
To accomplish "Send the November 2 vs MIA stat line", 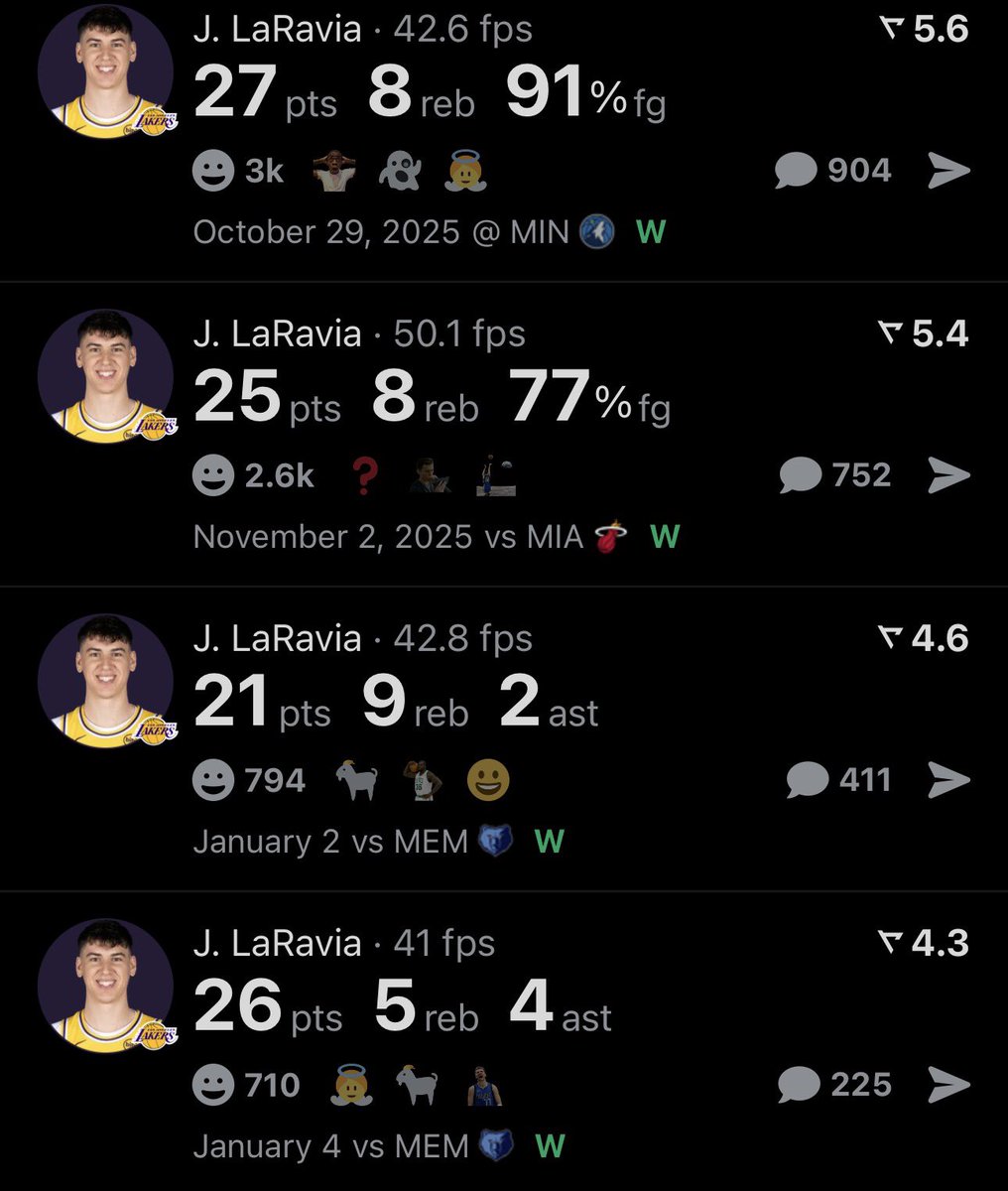I will coord(947,476).
